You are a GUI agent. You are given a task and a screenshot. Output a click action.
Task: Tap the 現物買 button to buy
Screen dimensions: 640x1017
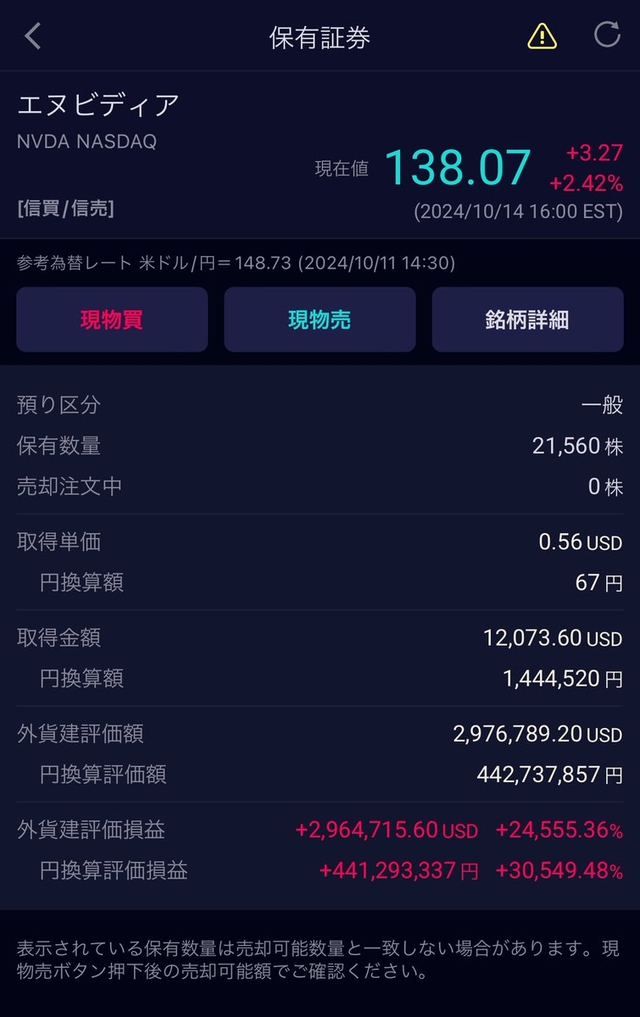(x=112, y=320)
